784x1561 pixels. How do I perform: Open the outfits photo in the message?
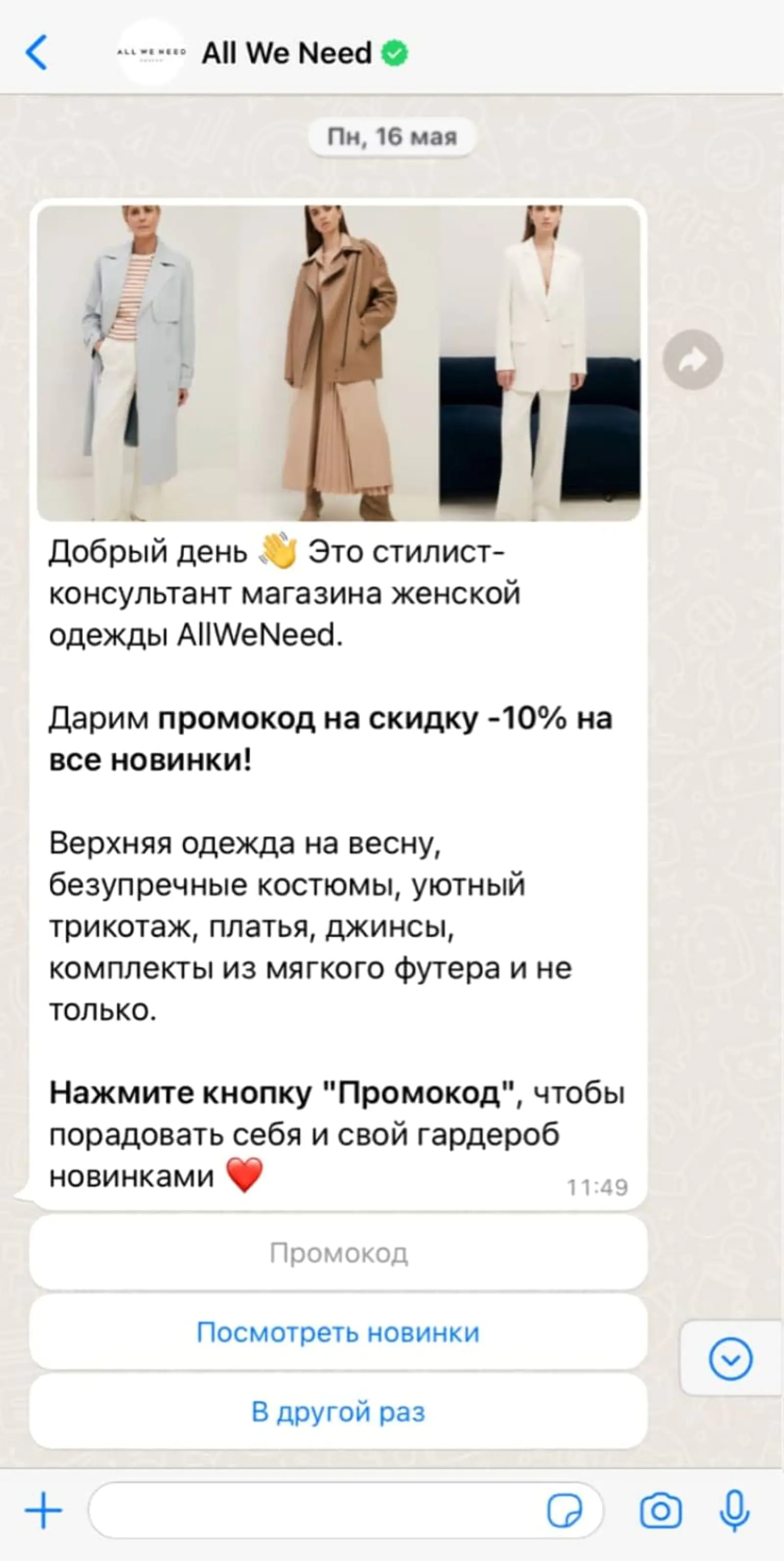click(x=338, y=362)
